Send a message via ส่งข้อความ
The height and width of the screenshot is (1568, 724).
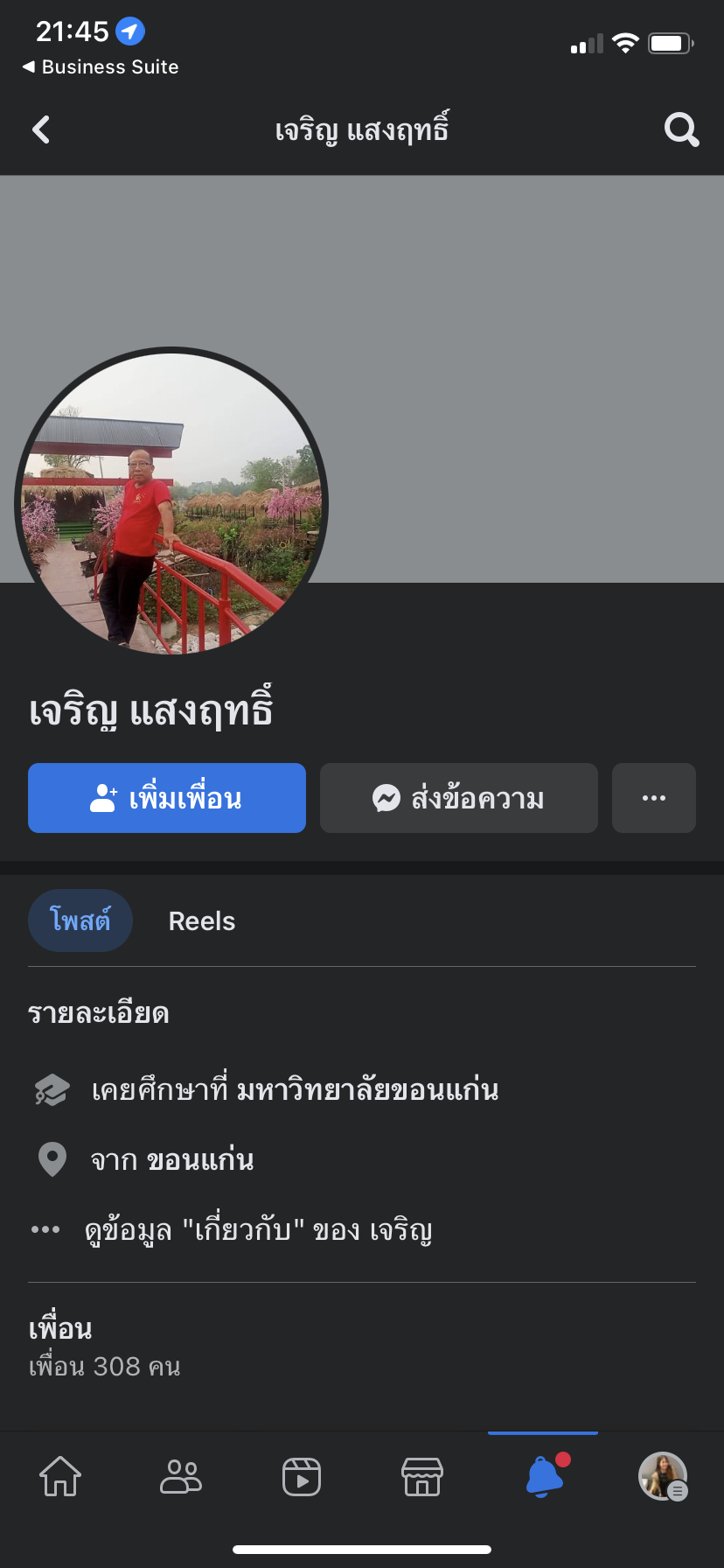(459, 798)
